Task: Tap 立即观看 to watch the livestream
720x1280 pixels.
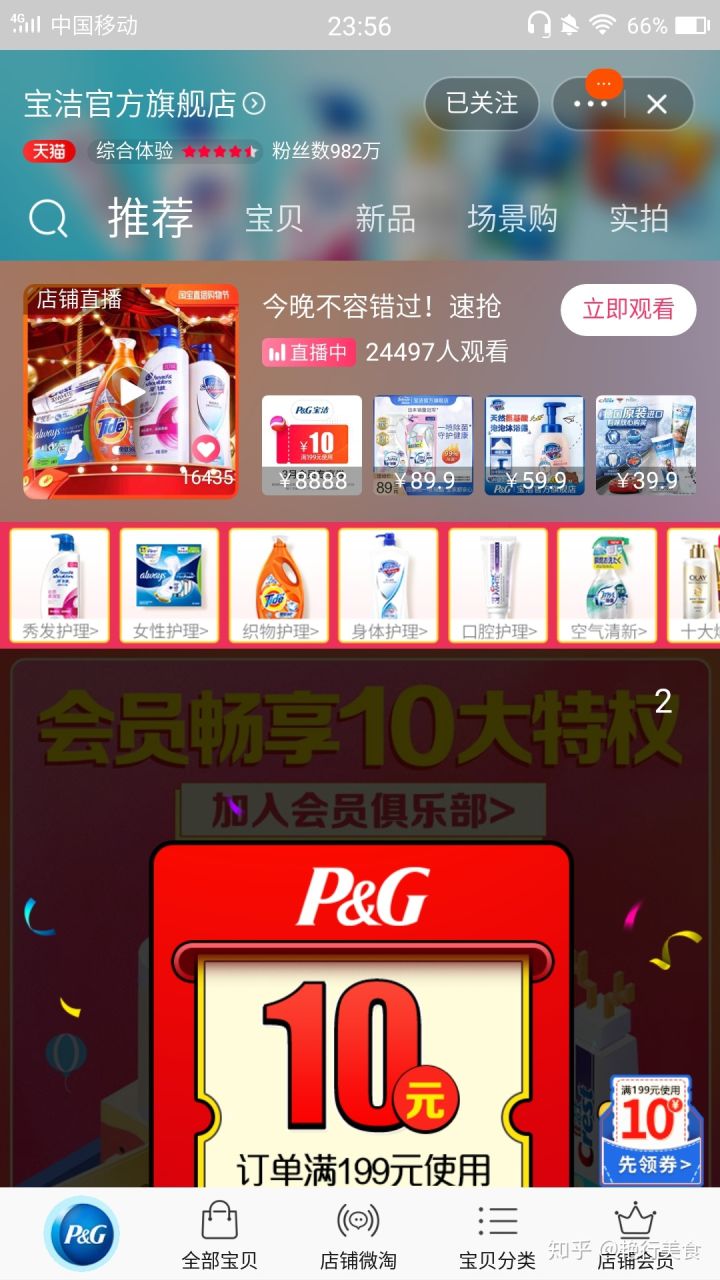Action: 628,309
